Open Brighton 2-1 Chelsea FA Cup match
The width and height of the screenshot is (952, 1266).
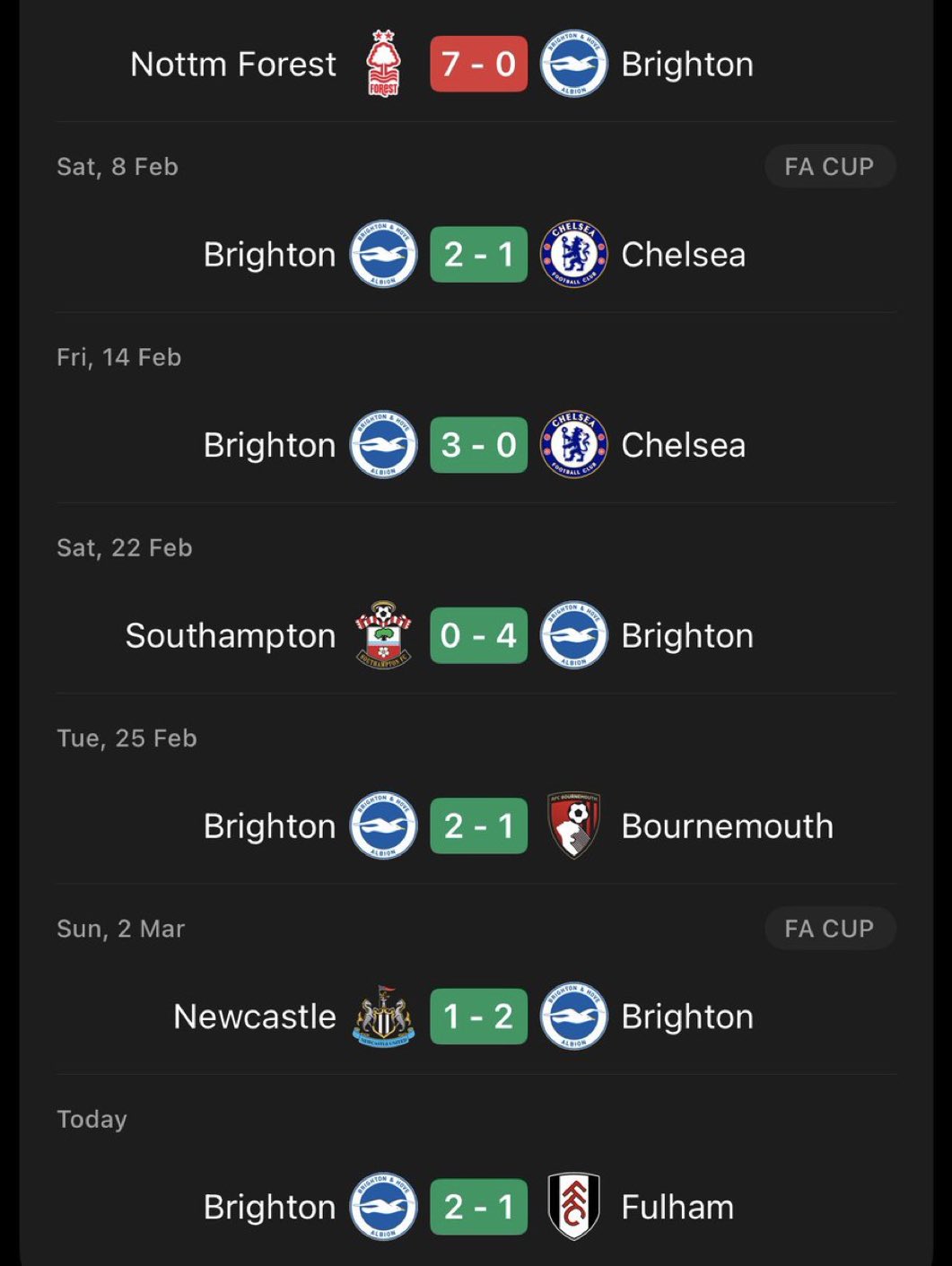click(478, 255)
